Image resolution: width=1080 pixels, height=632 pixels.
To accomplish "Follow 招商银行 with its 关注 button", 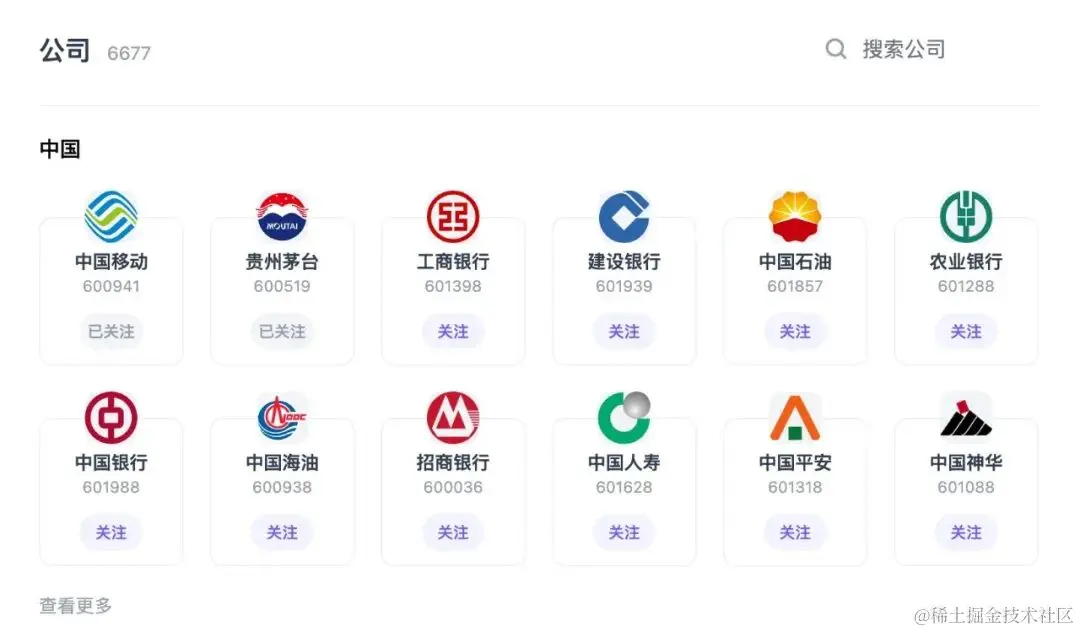I will 453,533.
